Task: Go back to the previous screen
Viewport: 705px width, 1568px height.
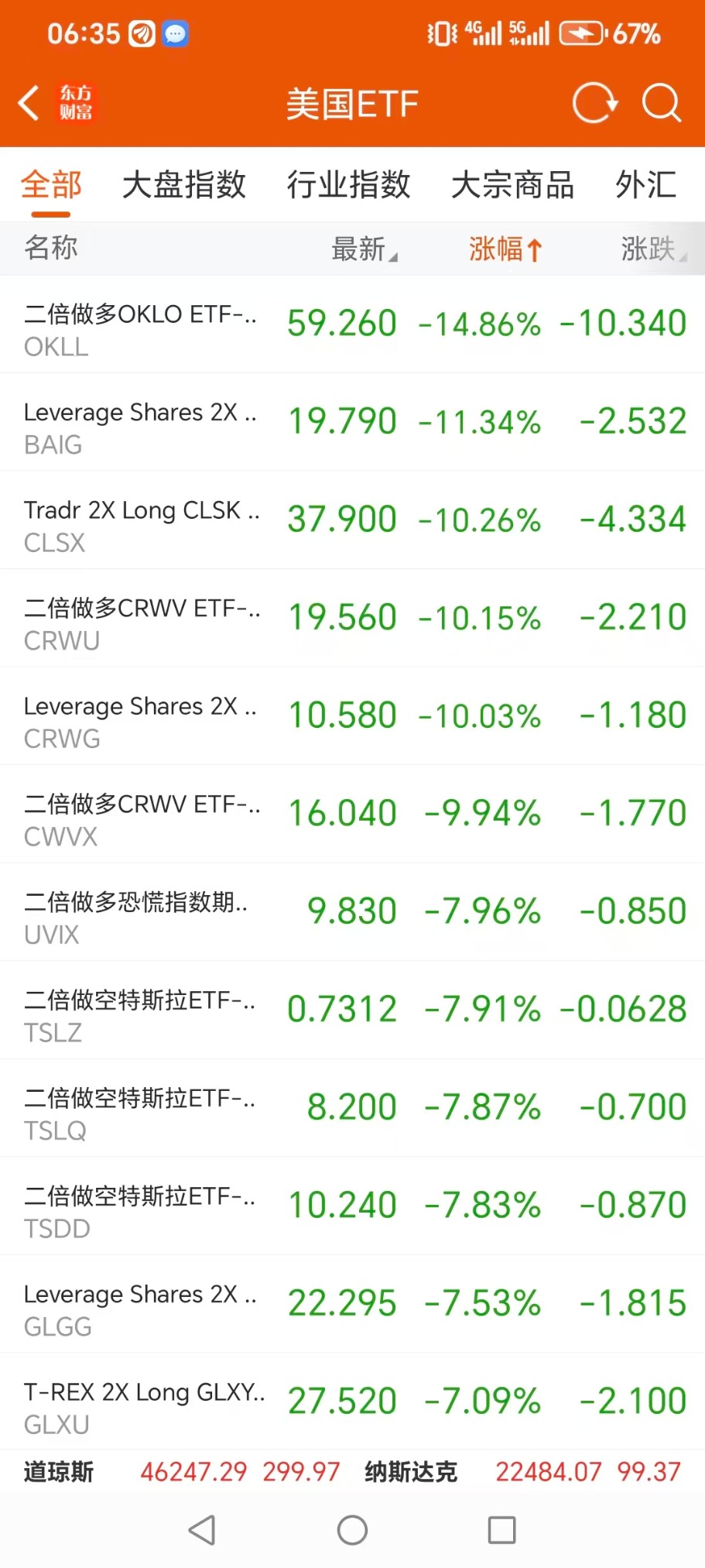Action: 29,103
